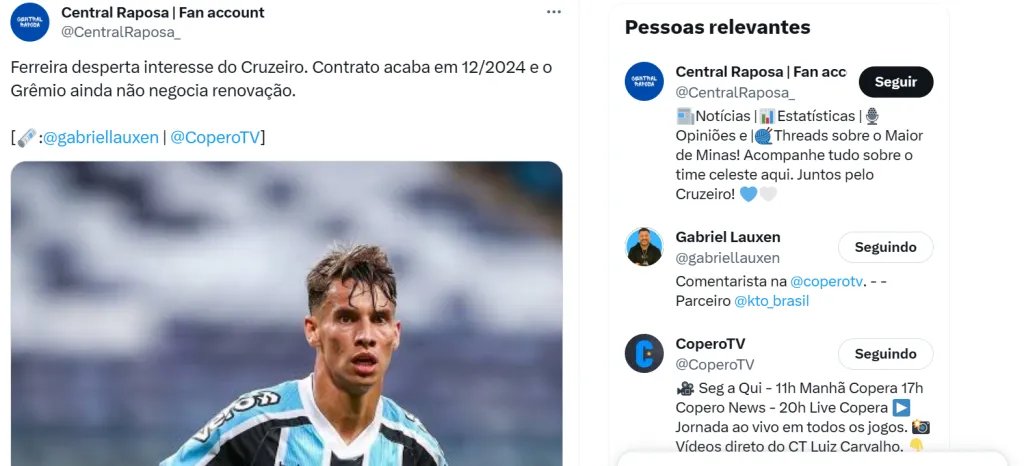Open Central Raposa profile from tweet header
The image size is (1024, 466).
click(x=162, y=13)
